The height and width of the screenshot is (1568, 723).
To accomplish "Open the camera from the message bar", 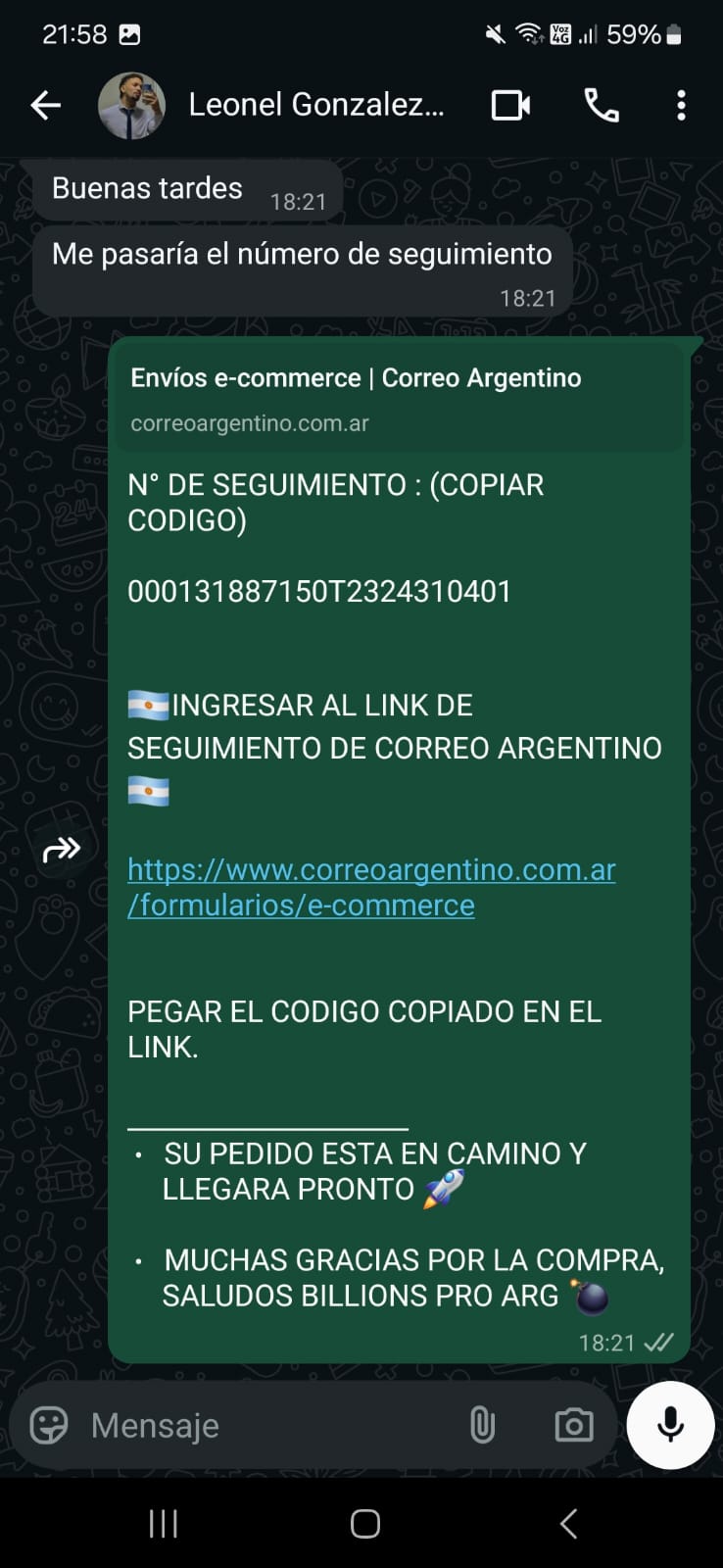I will [x=573, y=1426].
